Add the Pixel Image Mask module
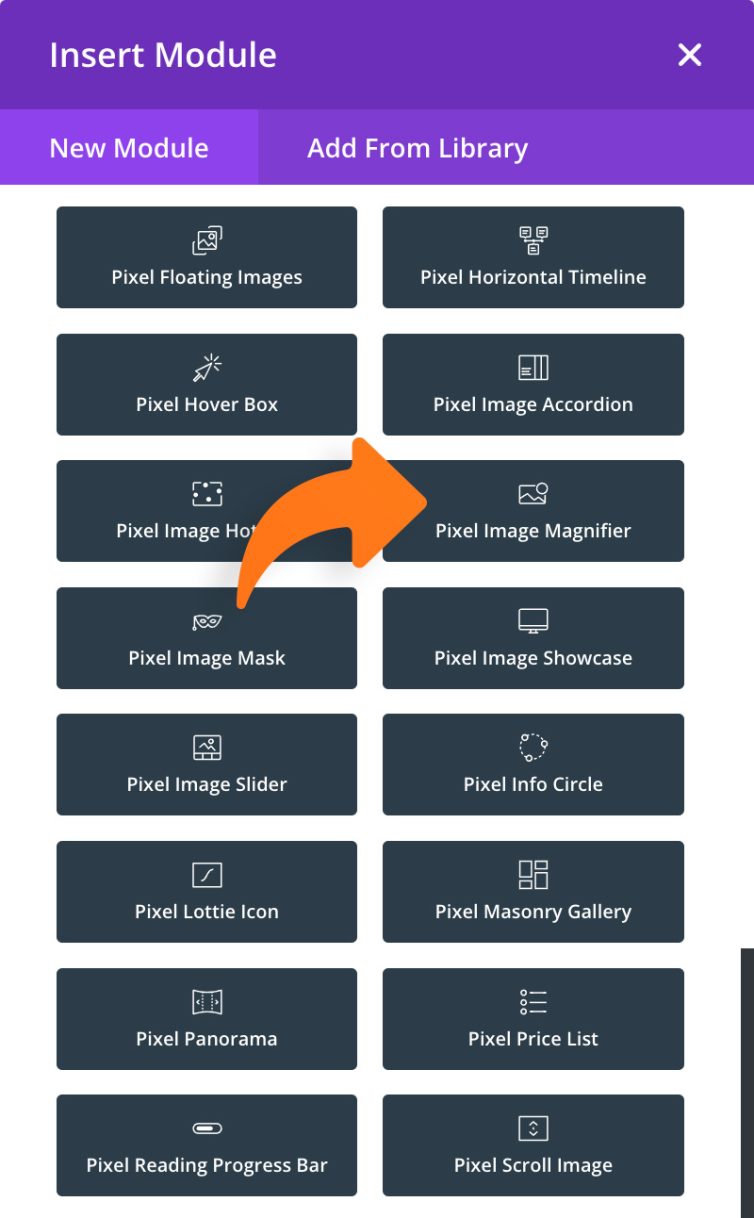Screen dimensions: 754x1218 206,650
